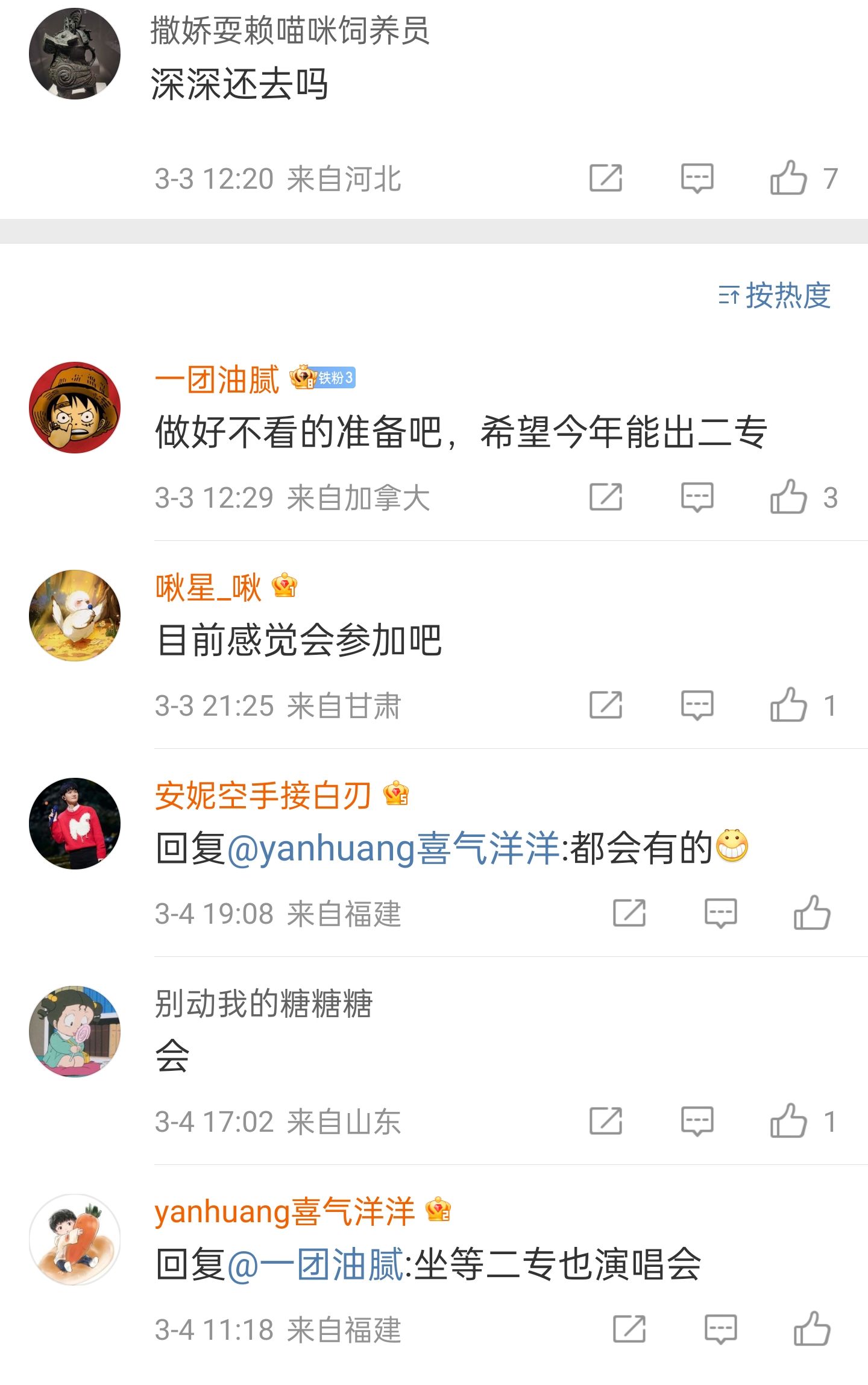Like 一团油腻's comment about 二专
Viewport: 868px width, 1385px height.
click(788, 497)
